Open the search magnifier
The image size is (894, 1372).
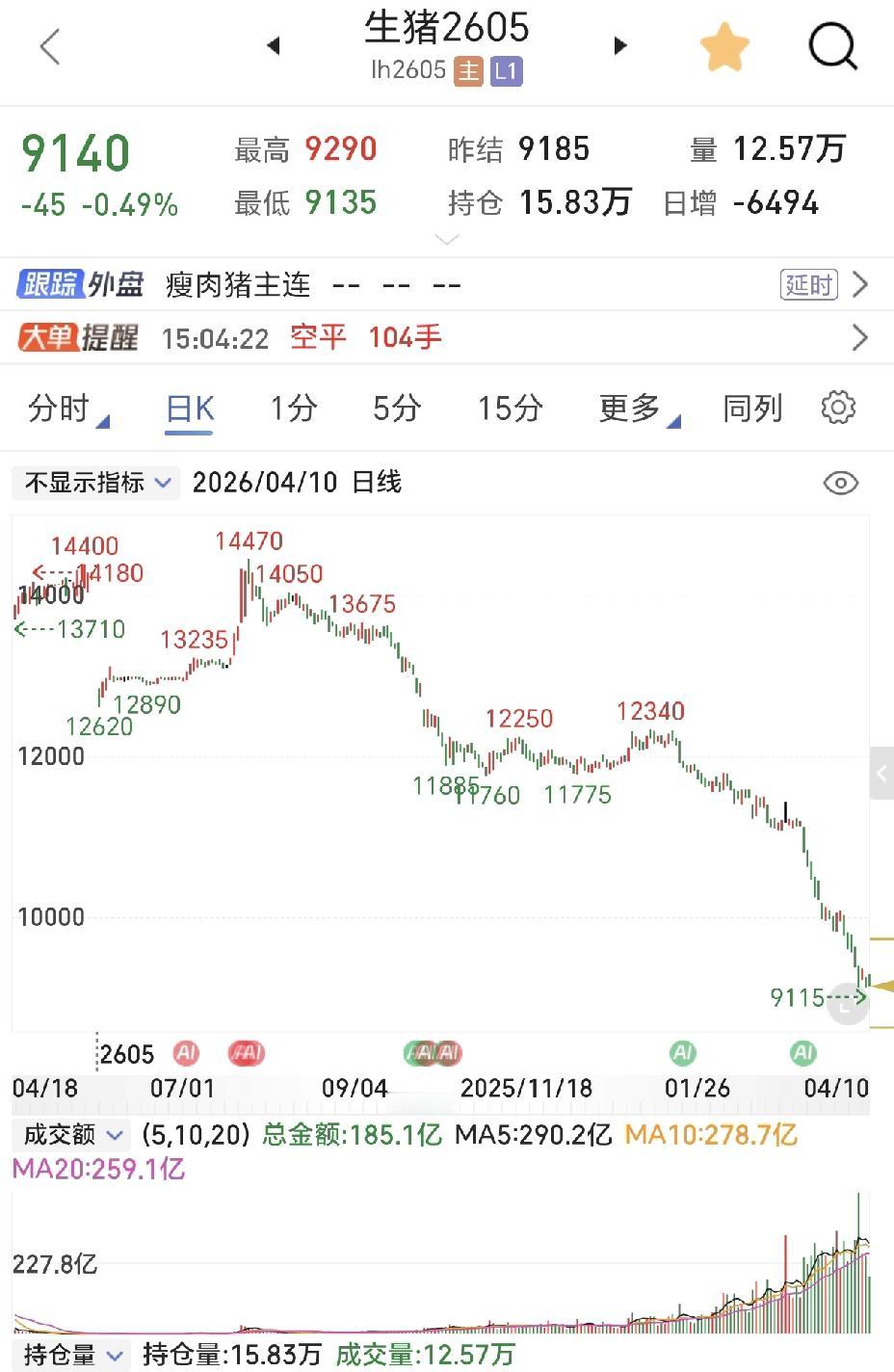(832, 46)
